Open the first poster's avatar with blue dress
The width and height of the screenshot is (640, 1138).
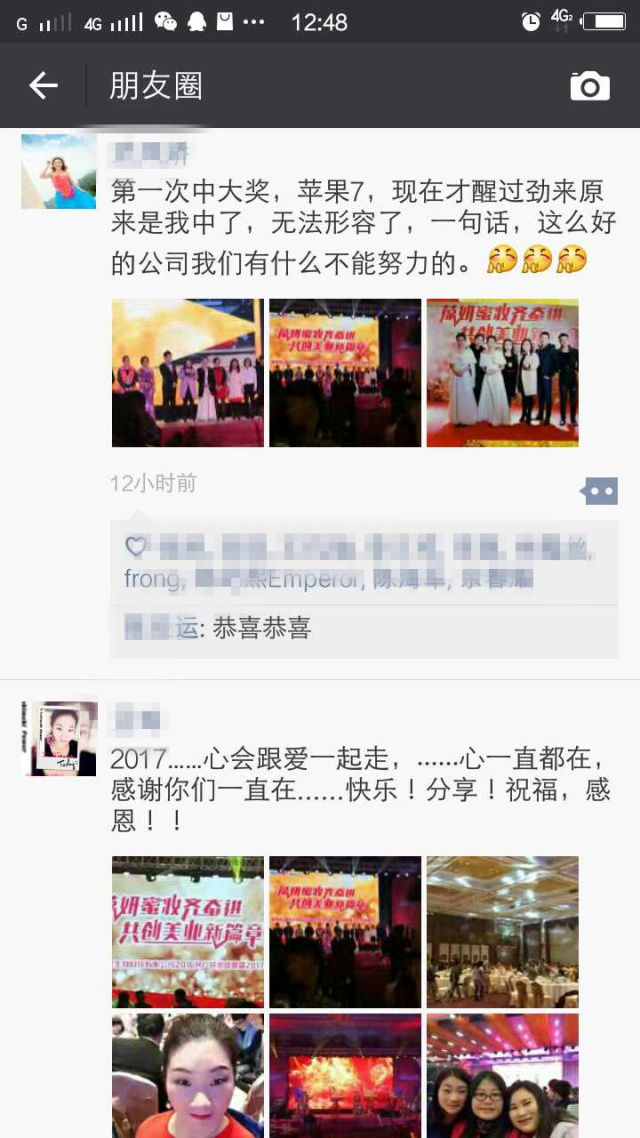click(x=59, y=171)
